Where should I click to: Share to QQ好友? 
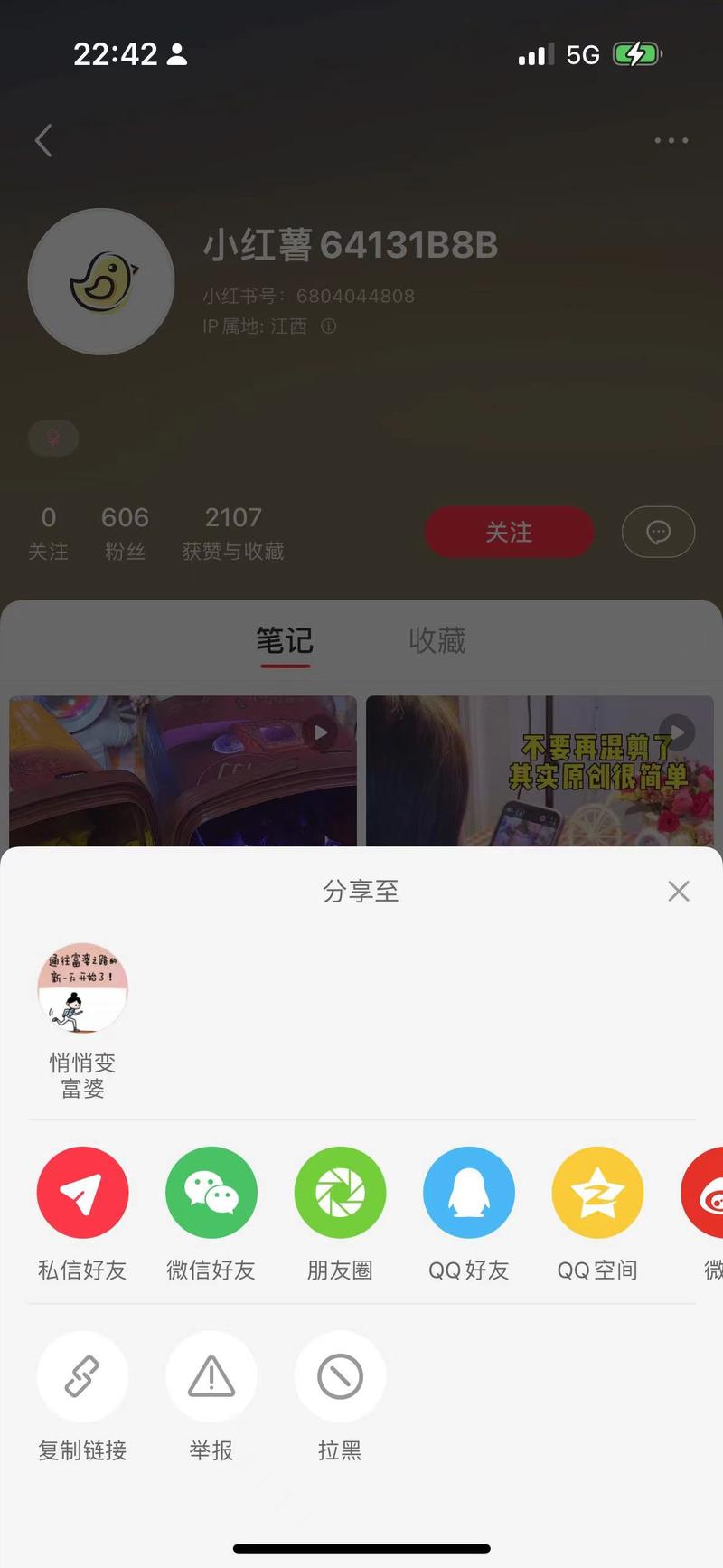point(468,1192)
